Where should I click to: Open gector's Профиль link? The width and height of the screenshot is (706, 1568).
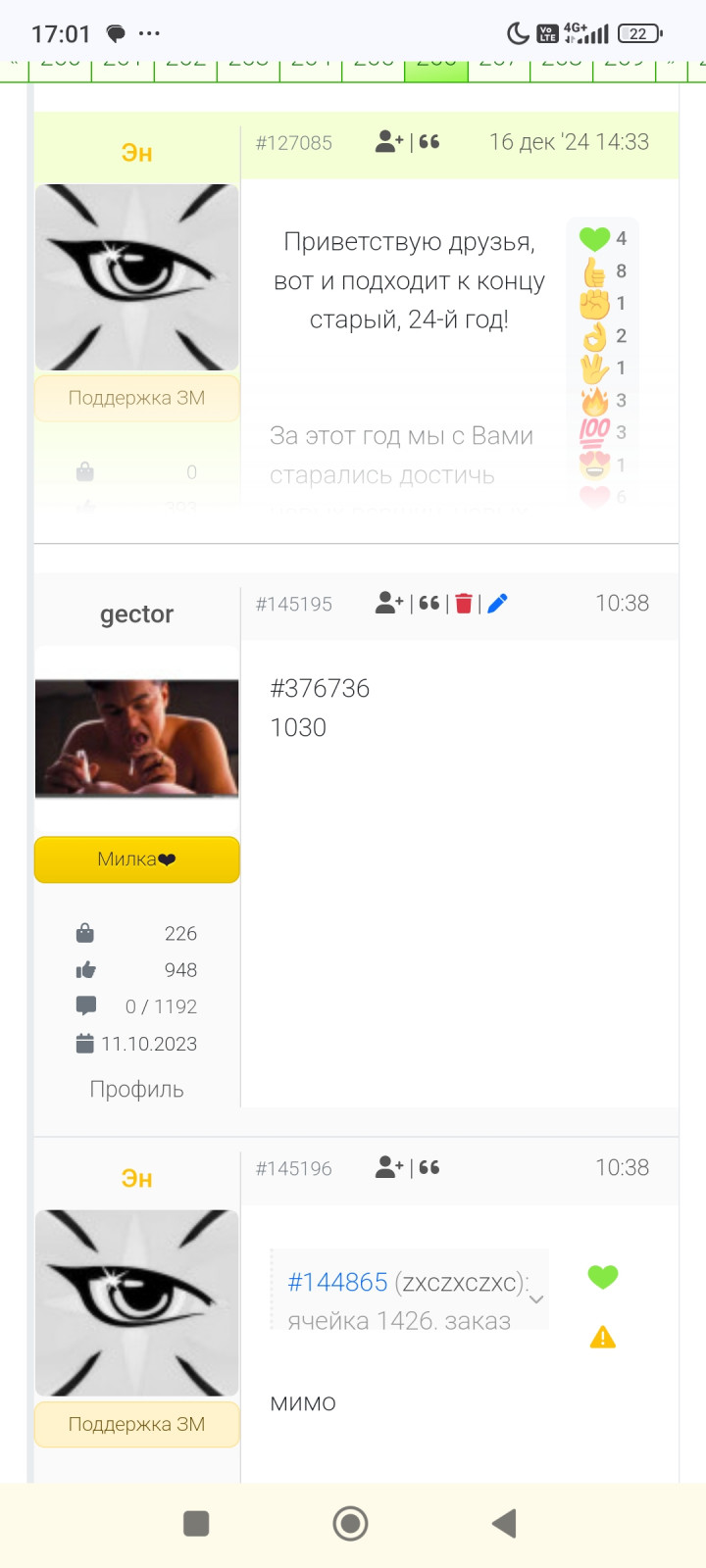(x=136, y=1089)
